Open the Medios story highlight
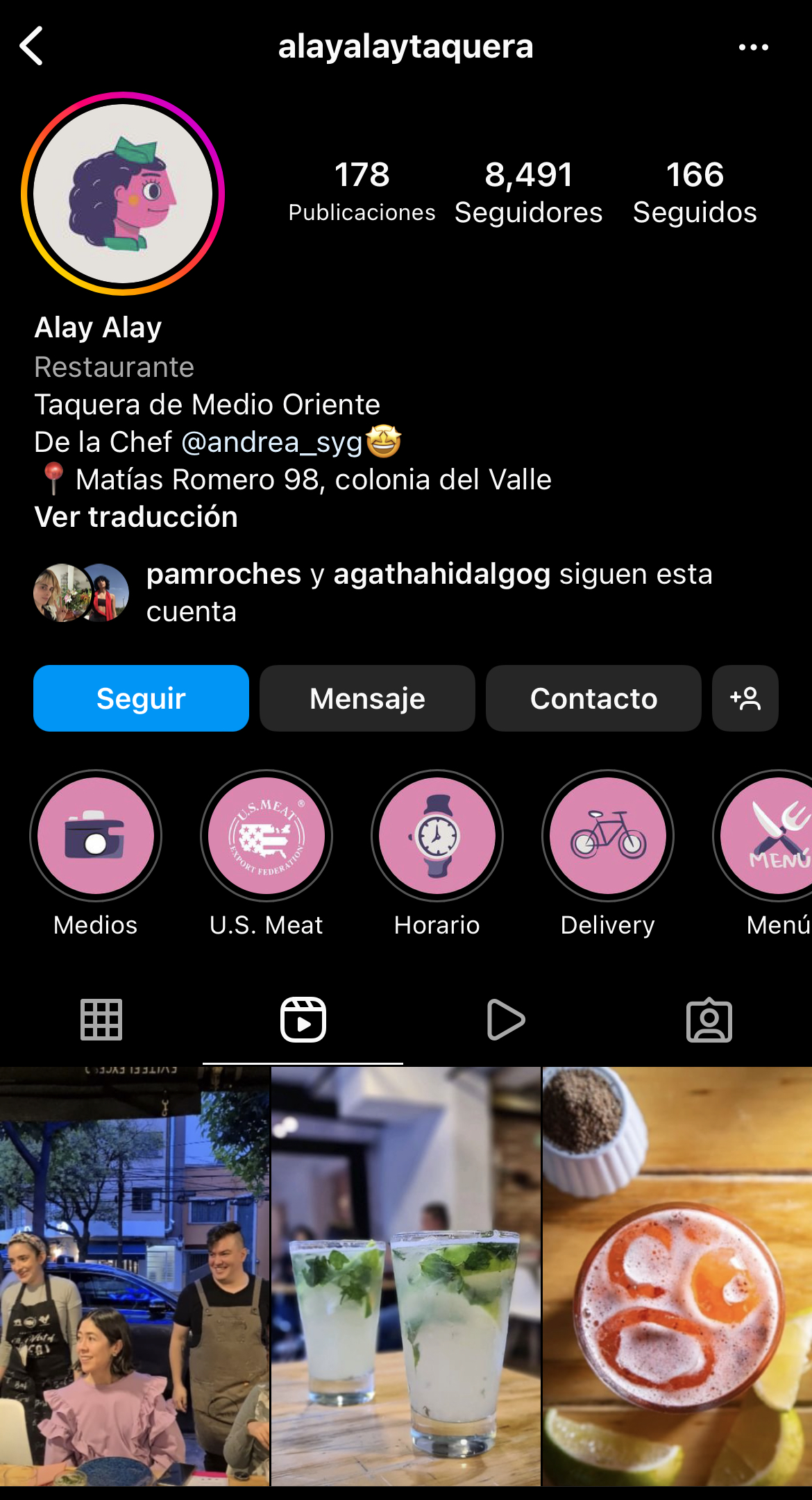This screenshot has height=1500, width=812. click(x=96, y=836)
